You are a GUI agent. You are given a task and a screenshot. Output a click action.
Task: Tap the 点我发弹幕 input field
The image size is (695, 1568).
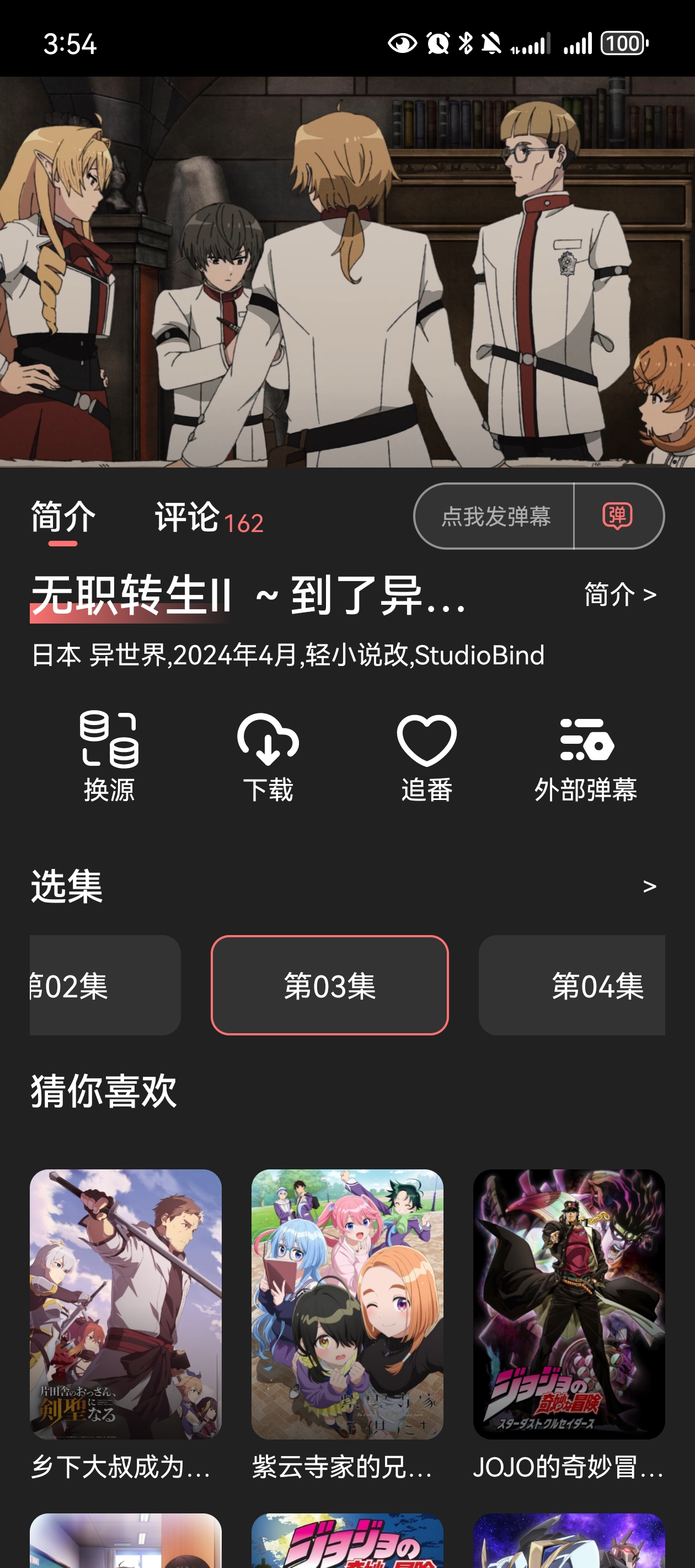[495, 517]
